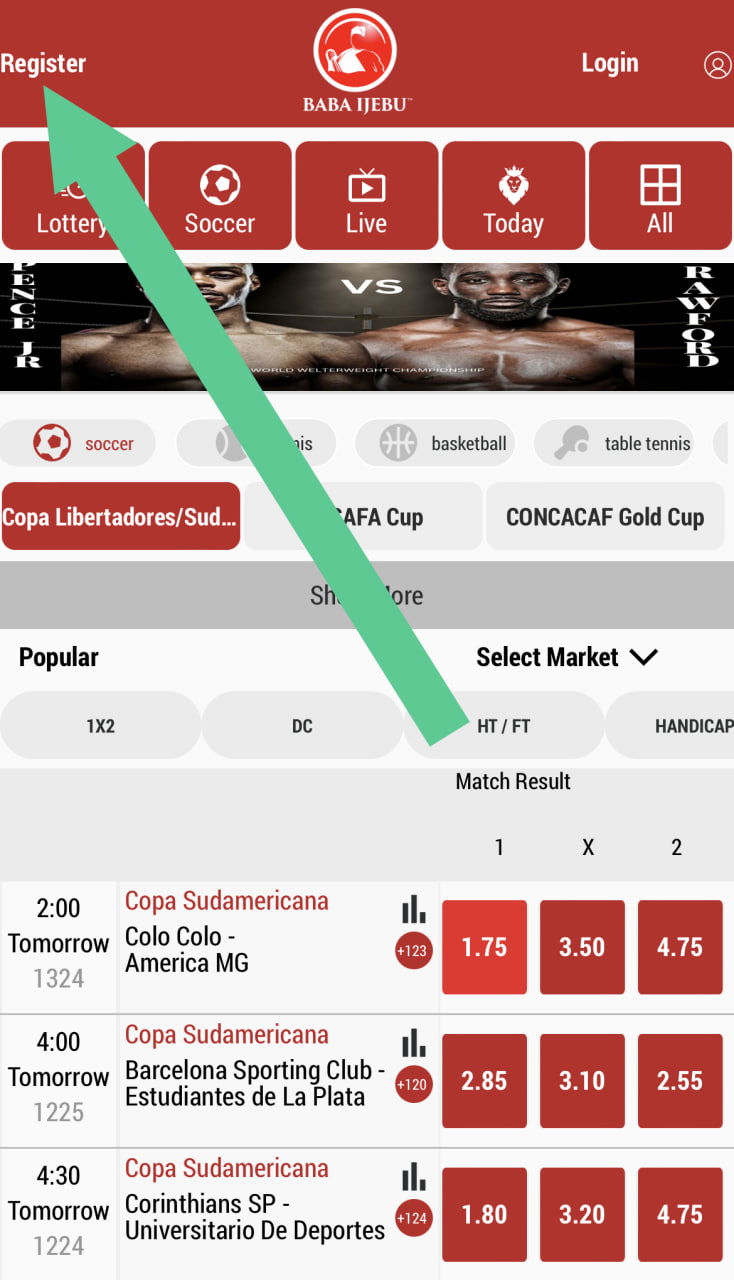Go to the Soccer section
The height and width of the screenshot is (1280, 734).
(220, 196)
